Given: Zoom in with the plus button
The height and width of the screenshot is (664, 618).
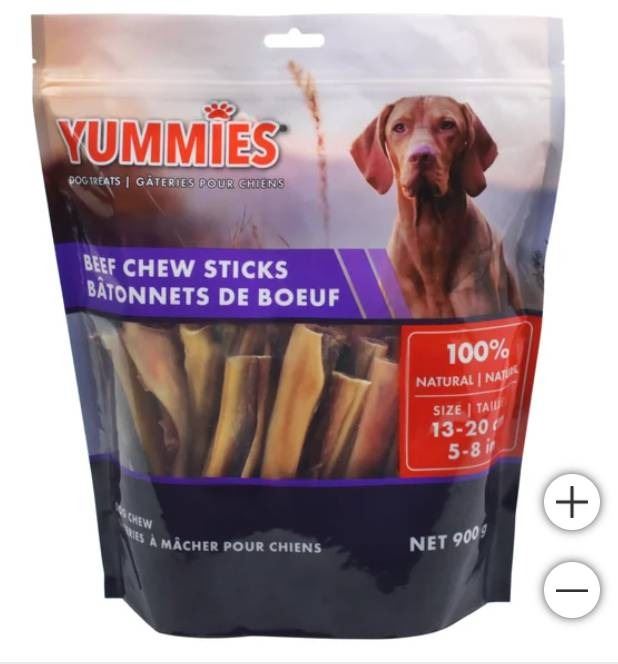Looking at the screenshot, I should click(x=572, y=502).
